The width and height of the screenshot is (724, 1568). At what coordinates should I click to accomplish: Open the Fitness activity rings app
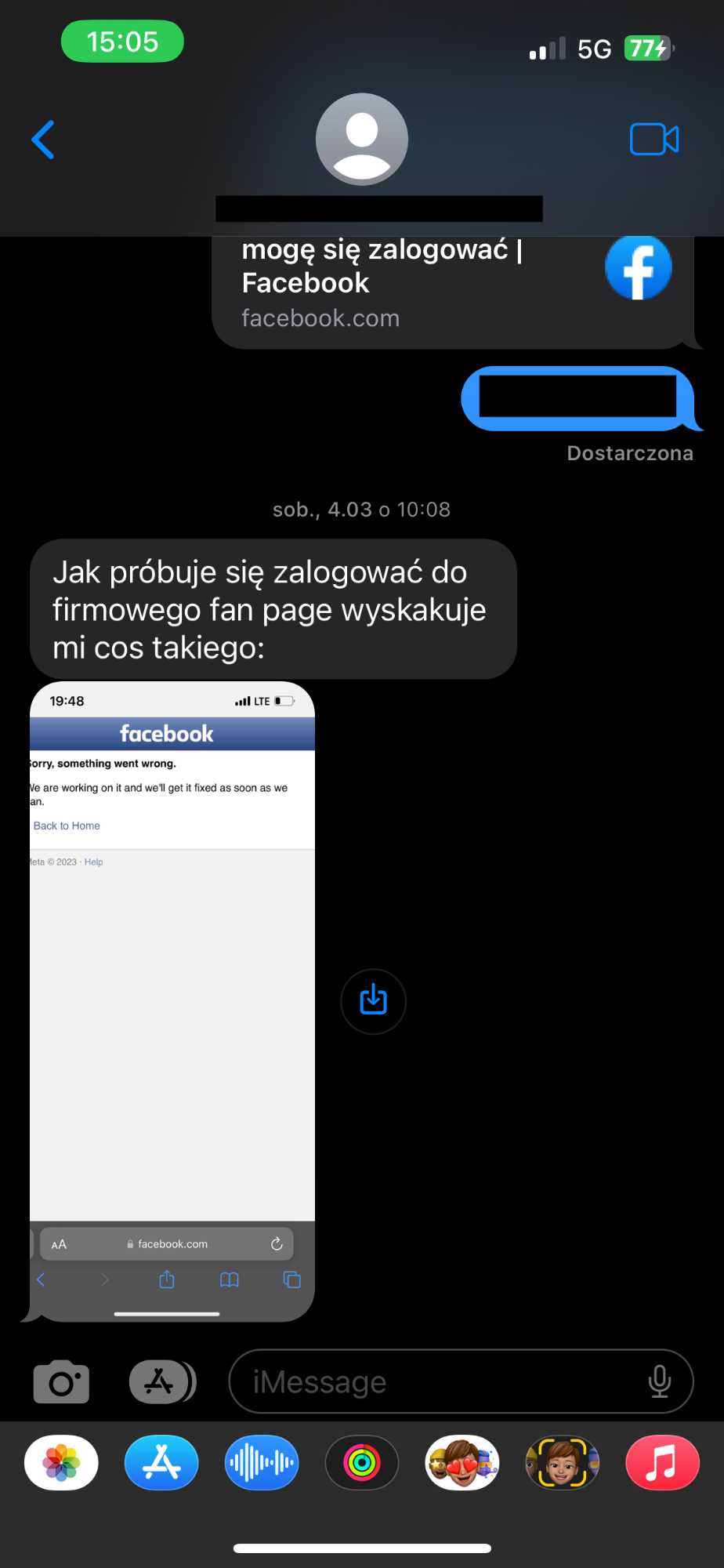coord(362,1463)
